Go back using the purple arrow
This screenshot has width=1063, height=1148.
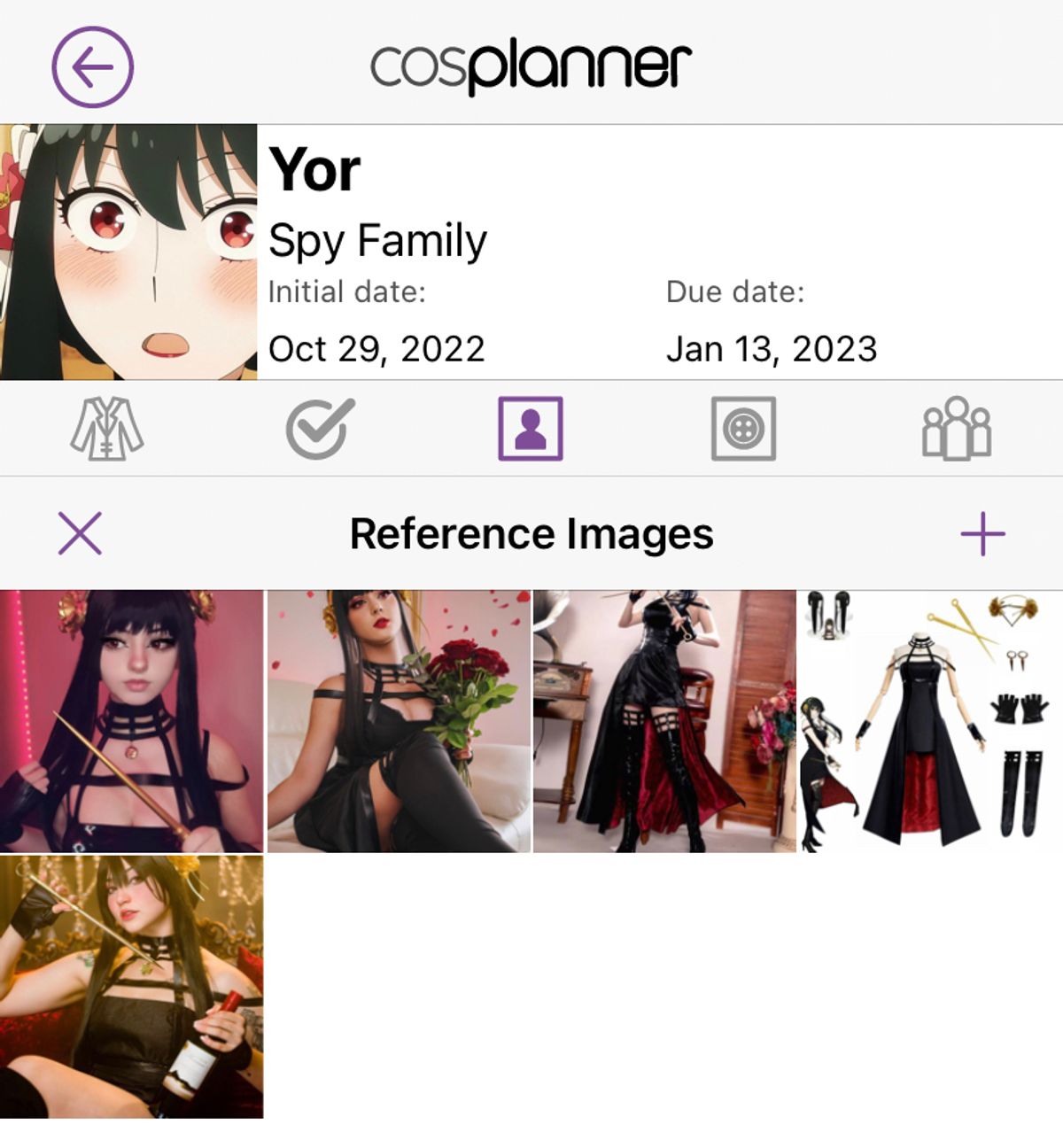pyautogui.click(x=92, y=67)
